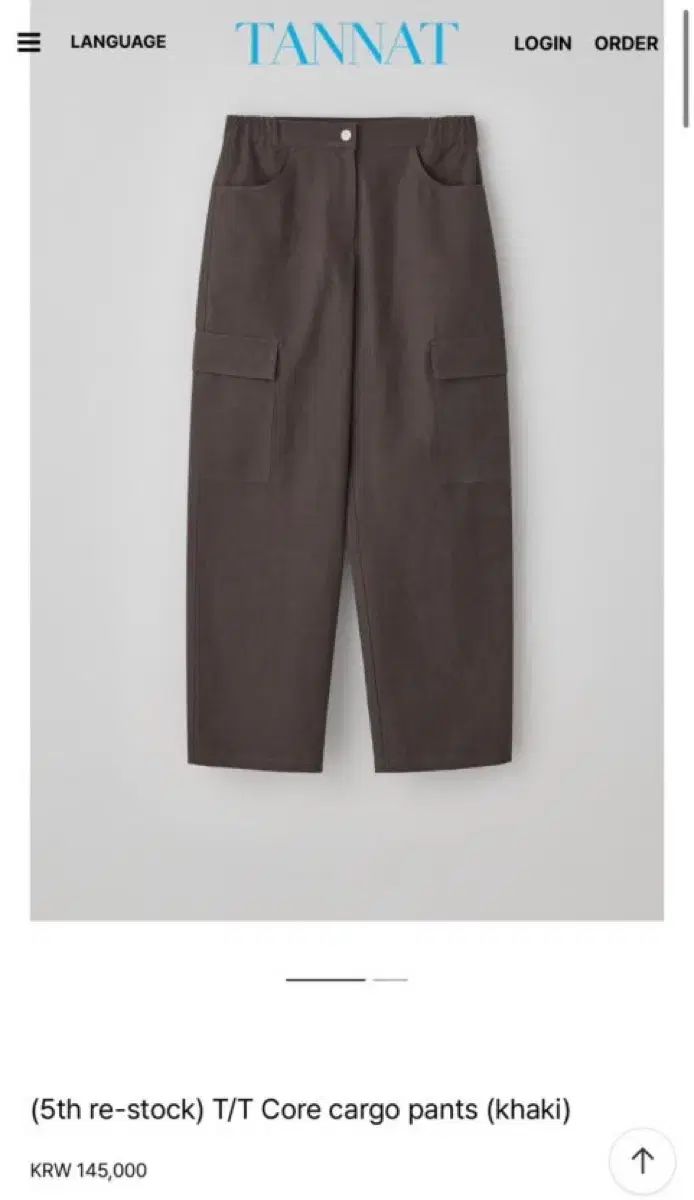Go to the LOGIN page

543,43
